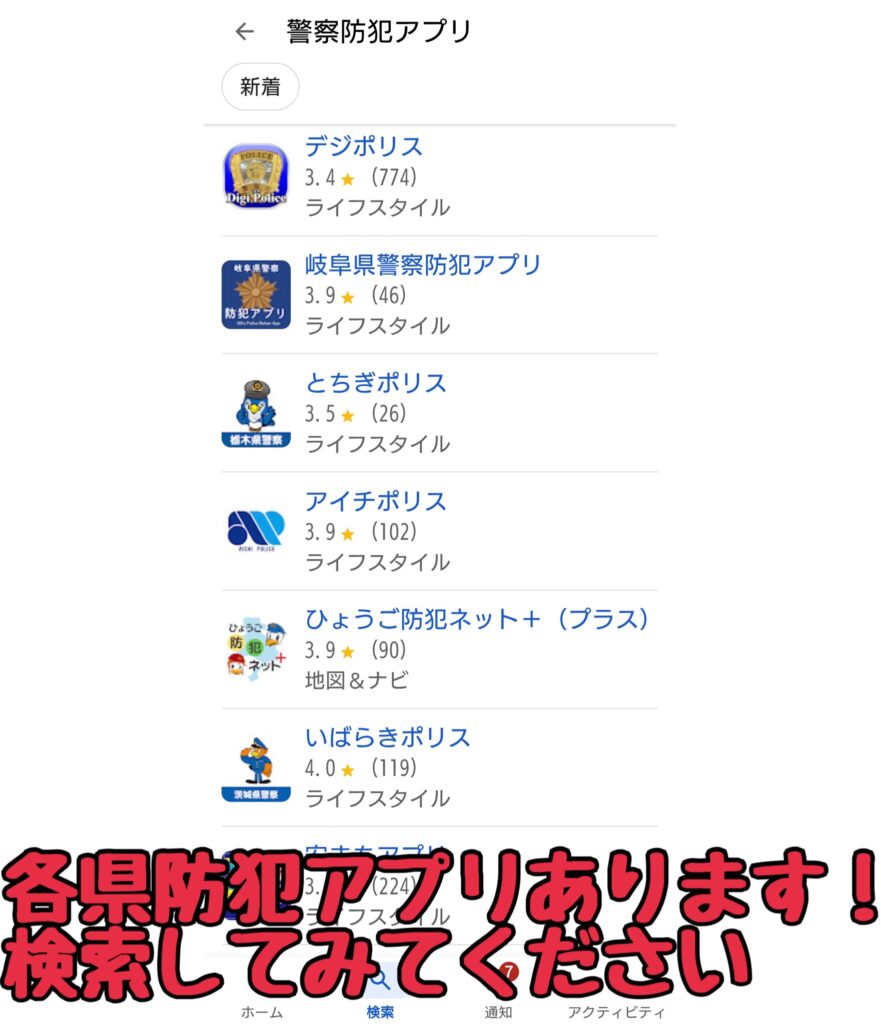This screenshot has width=881, height=1024.
Task: Open the 岐阜県警察防犯アプリ title link
Action: pyautogui.click(x=421, y=265)
